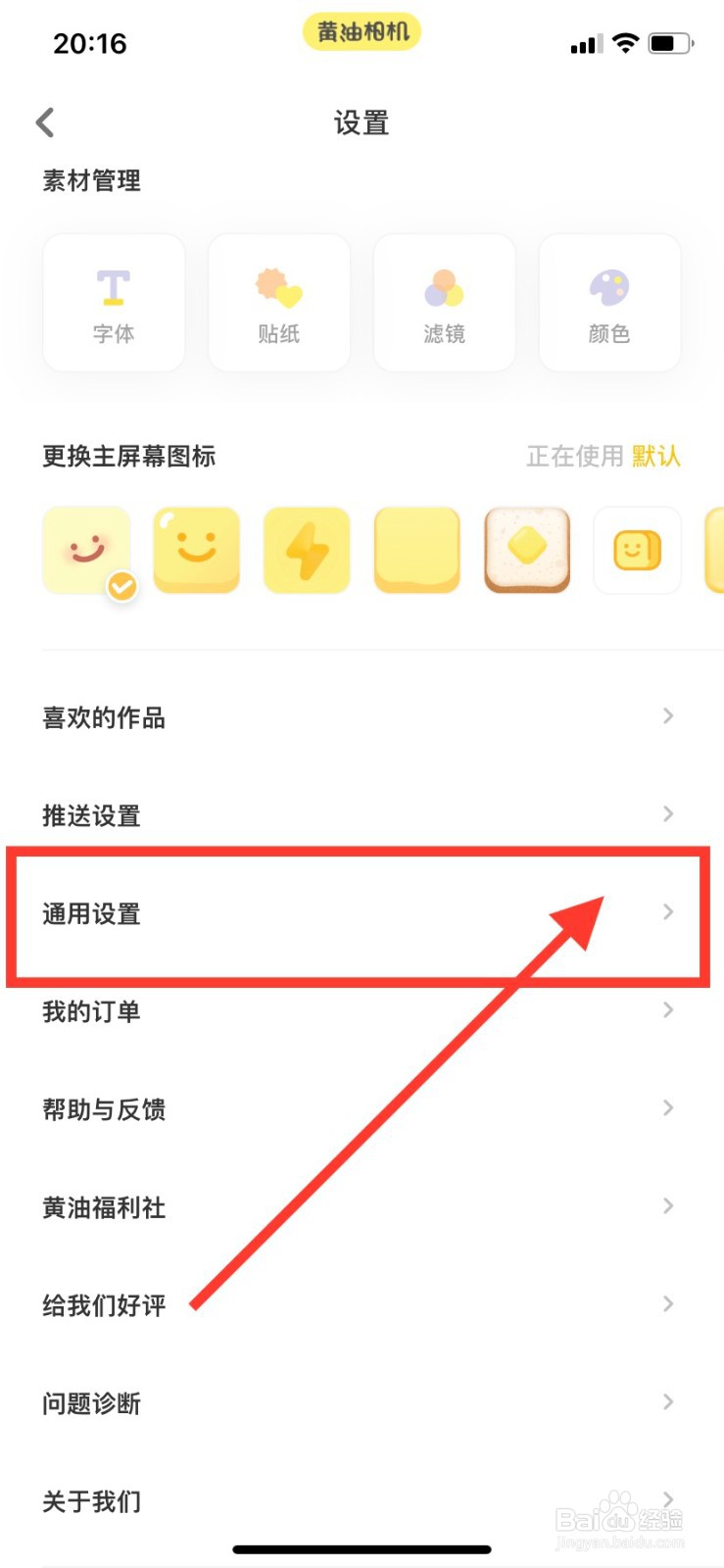Viewport: 724px width, 1568px height.
Task: Tap the checkmark on the current default icon
Action: [x=121, y=585]
